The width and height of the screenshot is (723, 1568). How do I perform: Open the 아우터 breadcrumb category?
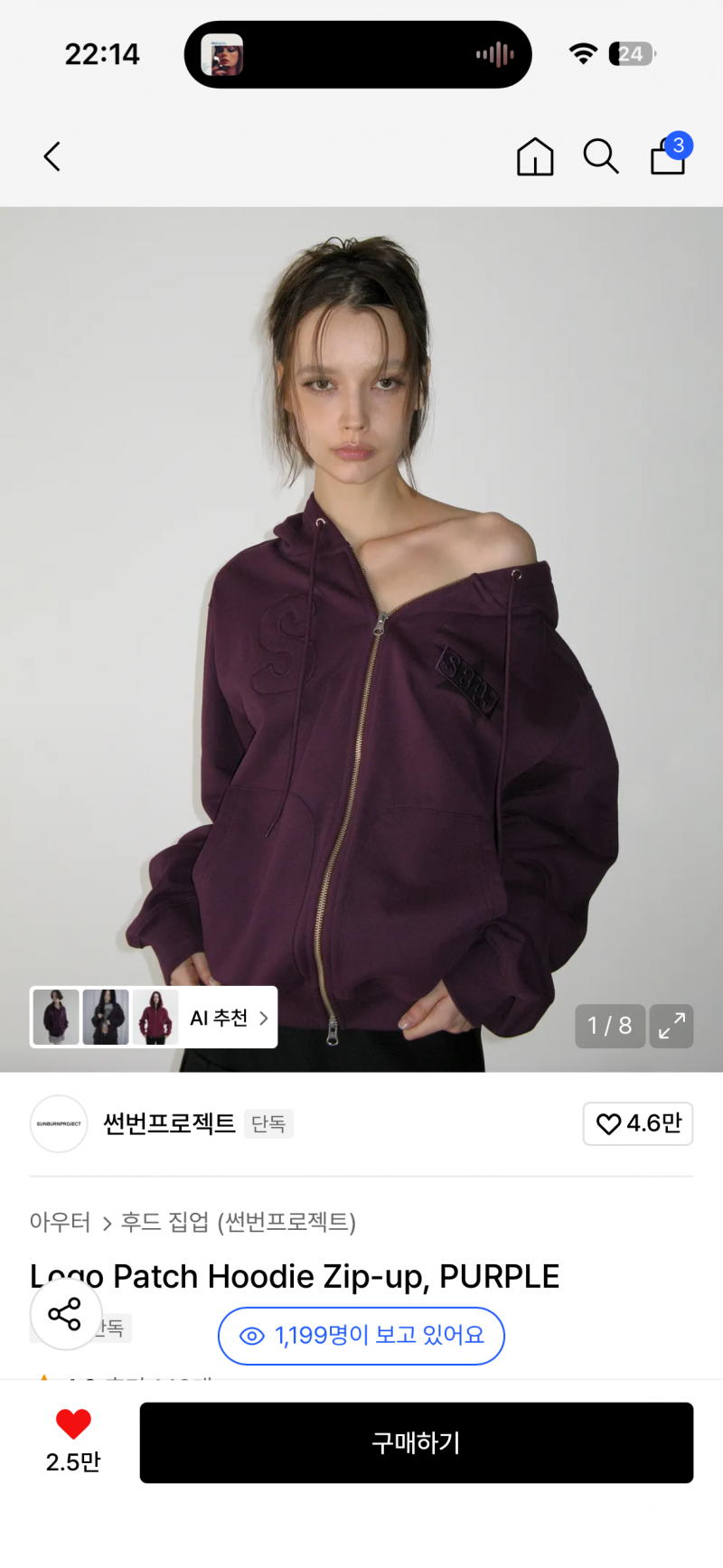pos(59,1223)
